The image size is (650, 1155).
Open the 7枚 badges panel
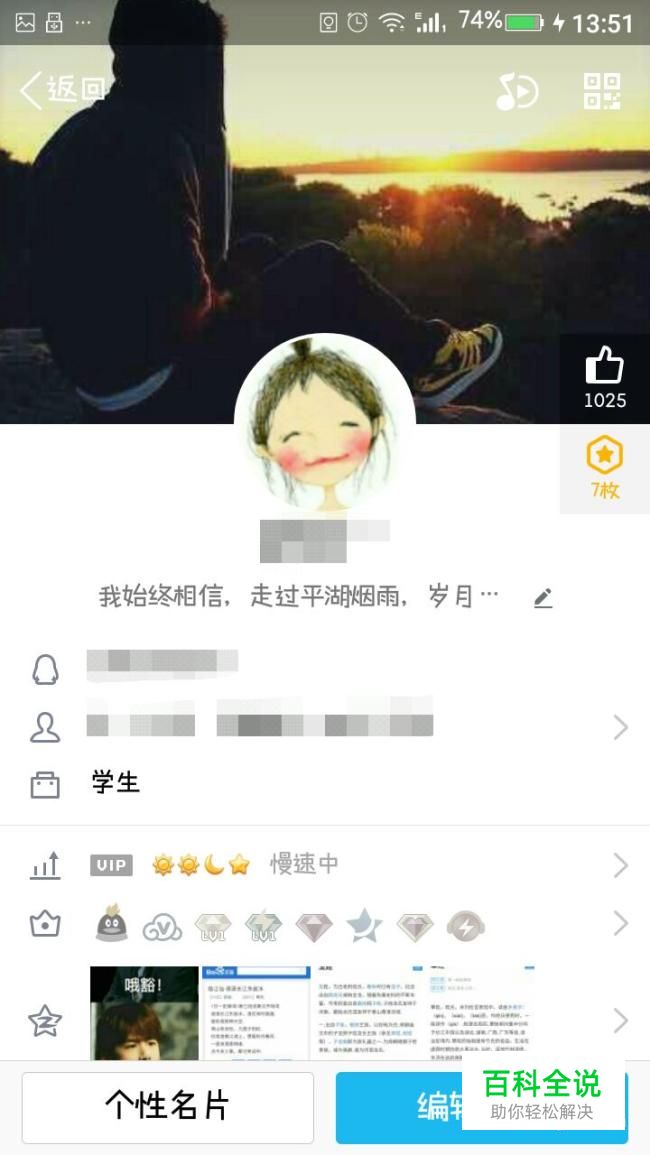[605, 469]
